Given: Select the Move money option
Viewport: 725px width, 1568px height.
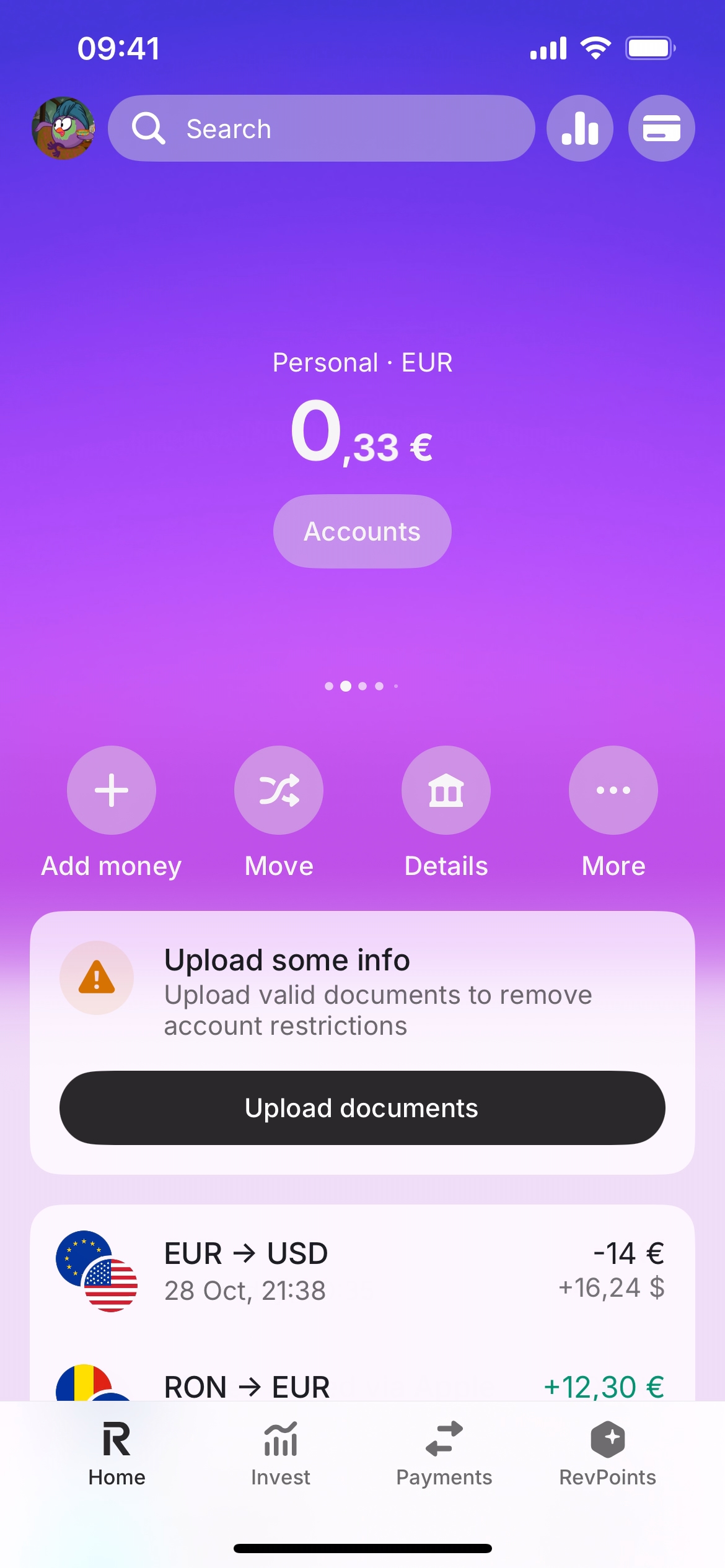Looking at the screenshot, I should (x=279, y=790).
